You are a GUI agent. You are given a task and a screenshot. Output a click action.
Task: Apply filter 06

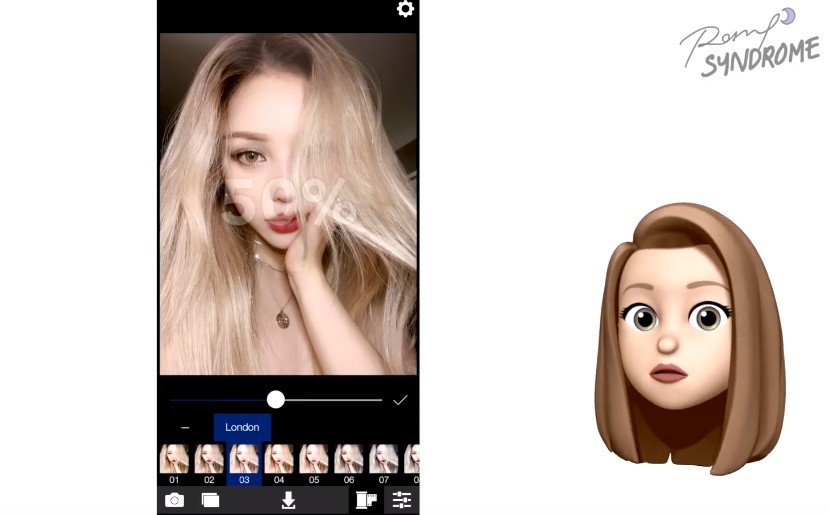click(x=349, y=460)
